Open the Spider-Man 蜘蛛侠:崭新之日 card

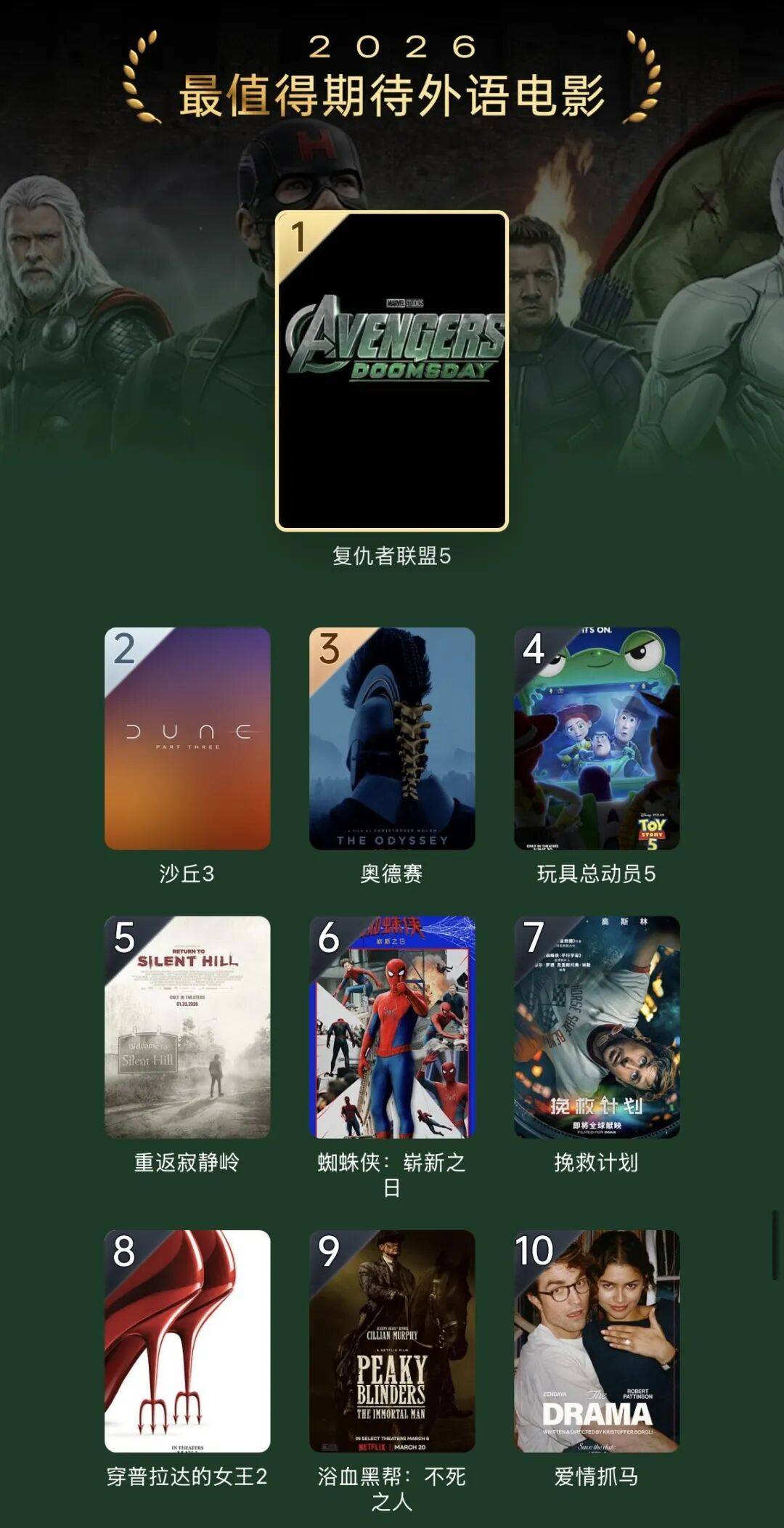point(392,1027)
